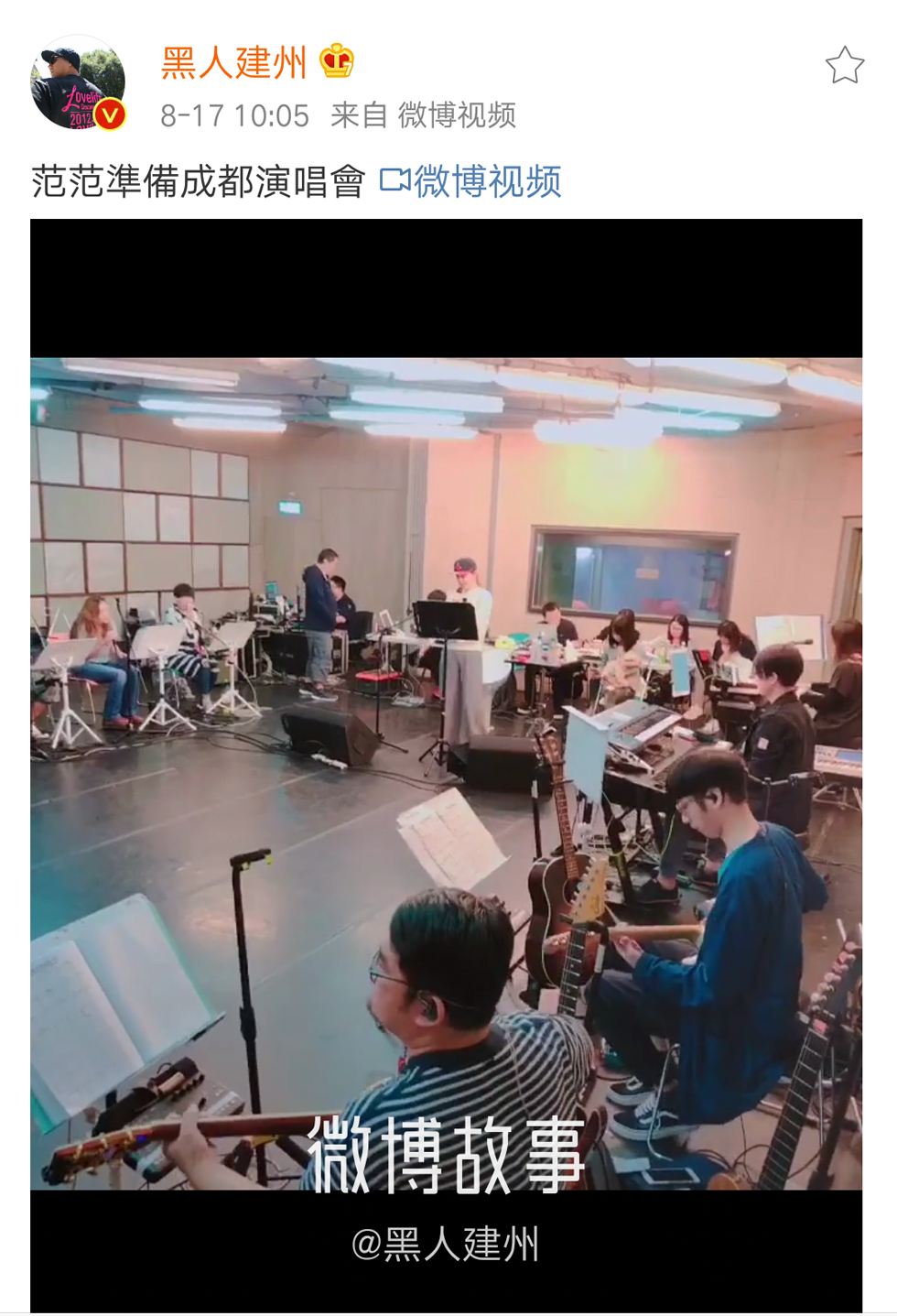The height and width of the screenshot is (1316, 897).
Task: Favorite this post with the star icon
Action: [x=844, y=66]
